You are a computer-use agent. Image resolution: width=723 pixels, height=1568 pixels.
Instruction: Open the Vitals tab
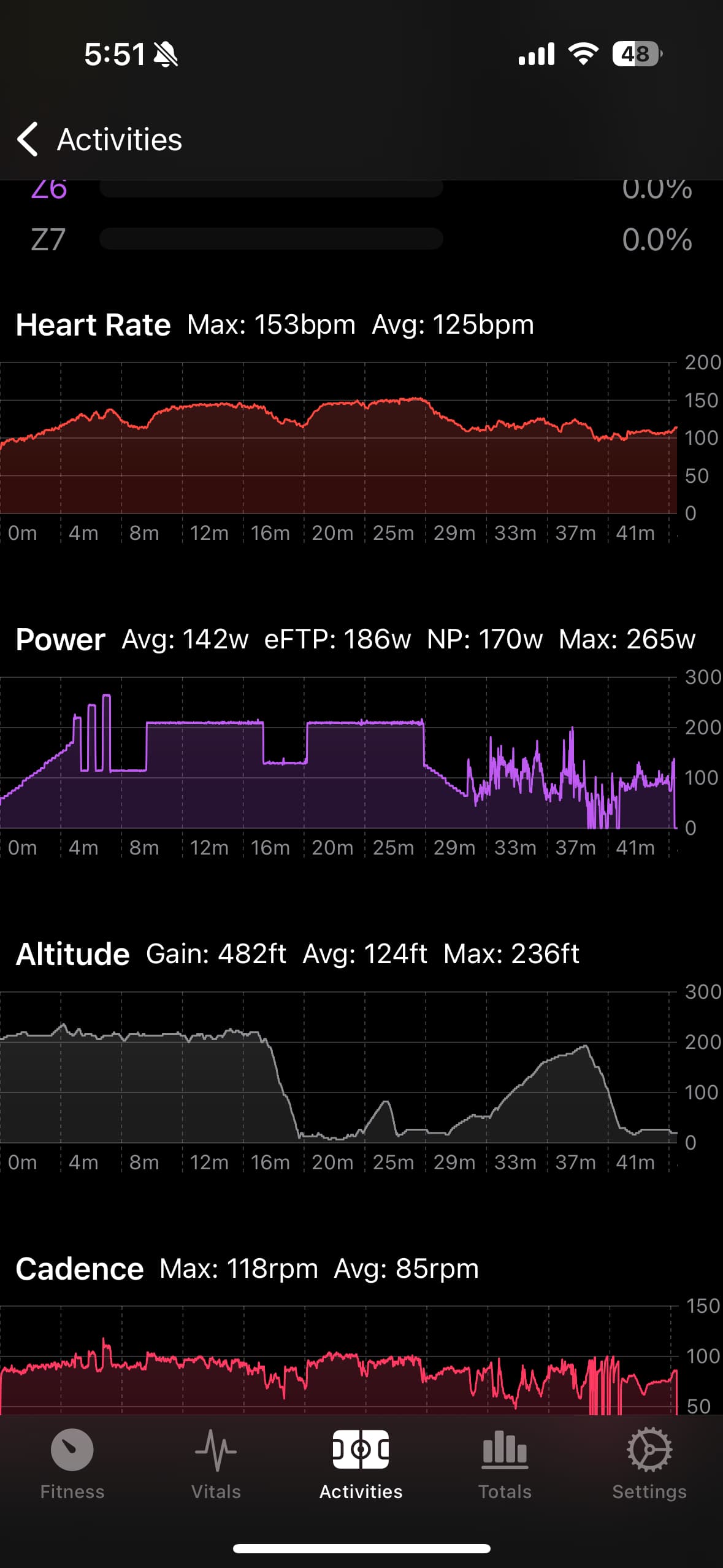tap(216, 1465)
